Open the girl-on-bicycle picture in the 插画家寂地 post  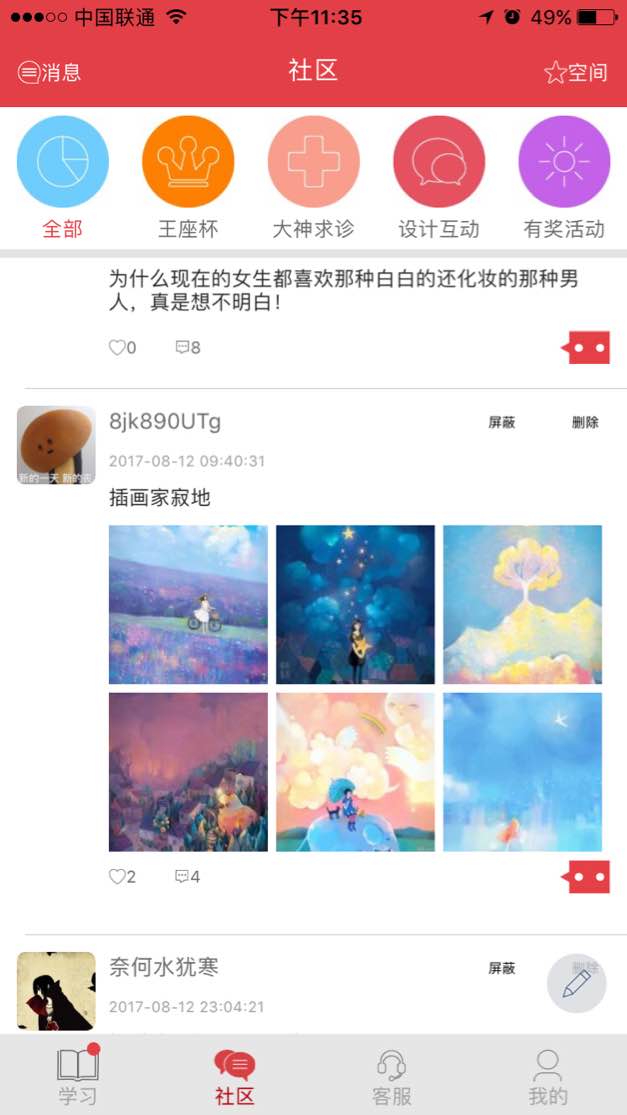(188, 604)
